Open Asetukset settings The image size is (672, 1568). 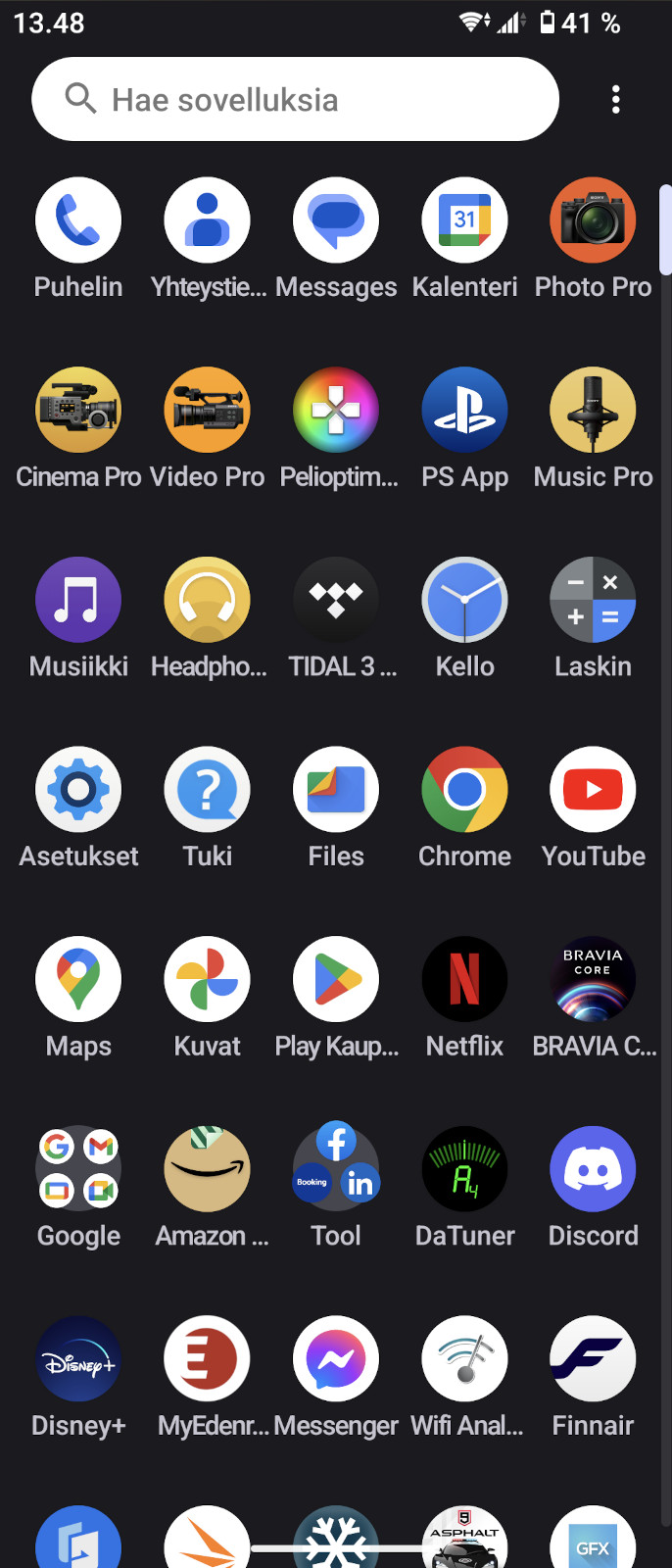pos(78,790)
